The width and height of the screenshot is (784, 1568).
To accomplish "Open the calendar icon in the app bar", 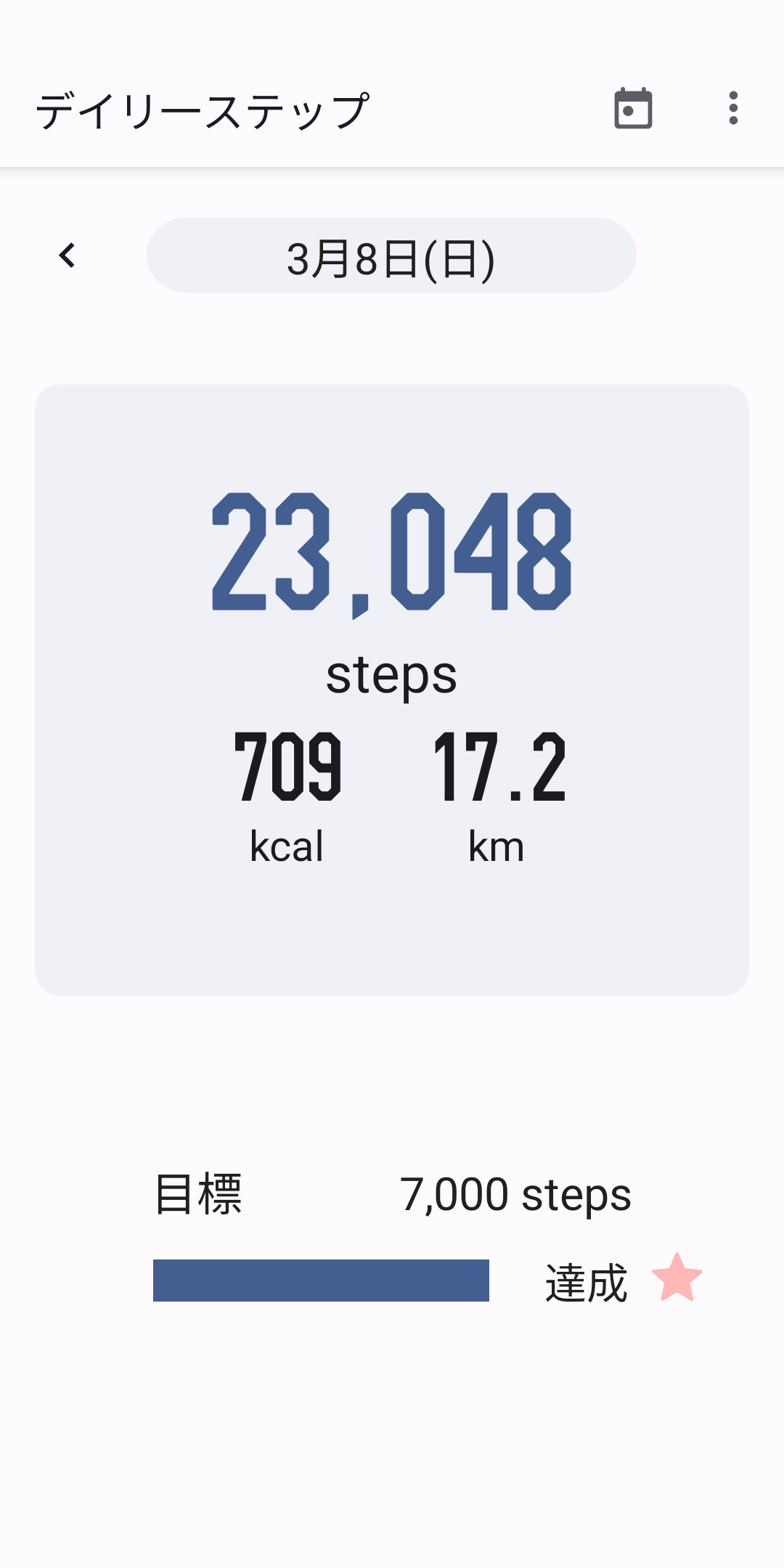I will click(633, 109).
